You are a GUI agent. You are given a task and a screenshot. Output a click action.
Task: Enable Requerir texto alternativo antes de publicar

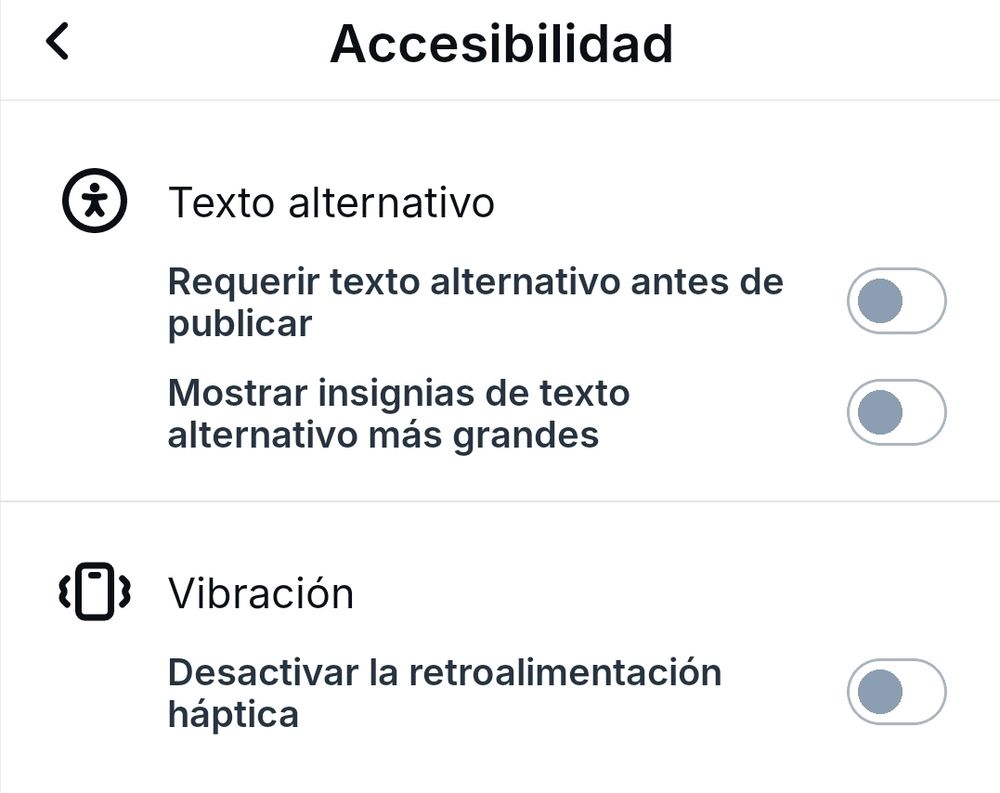(895, 300)
